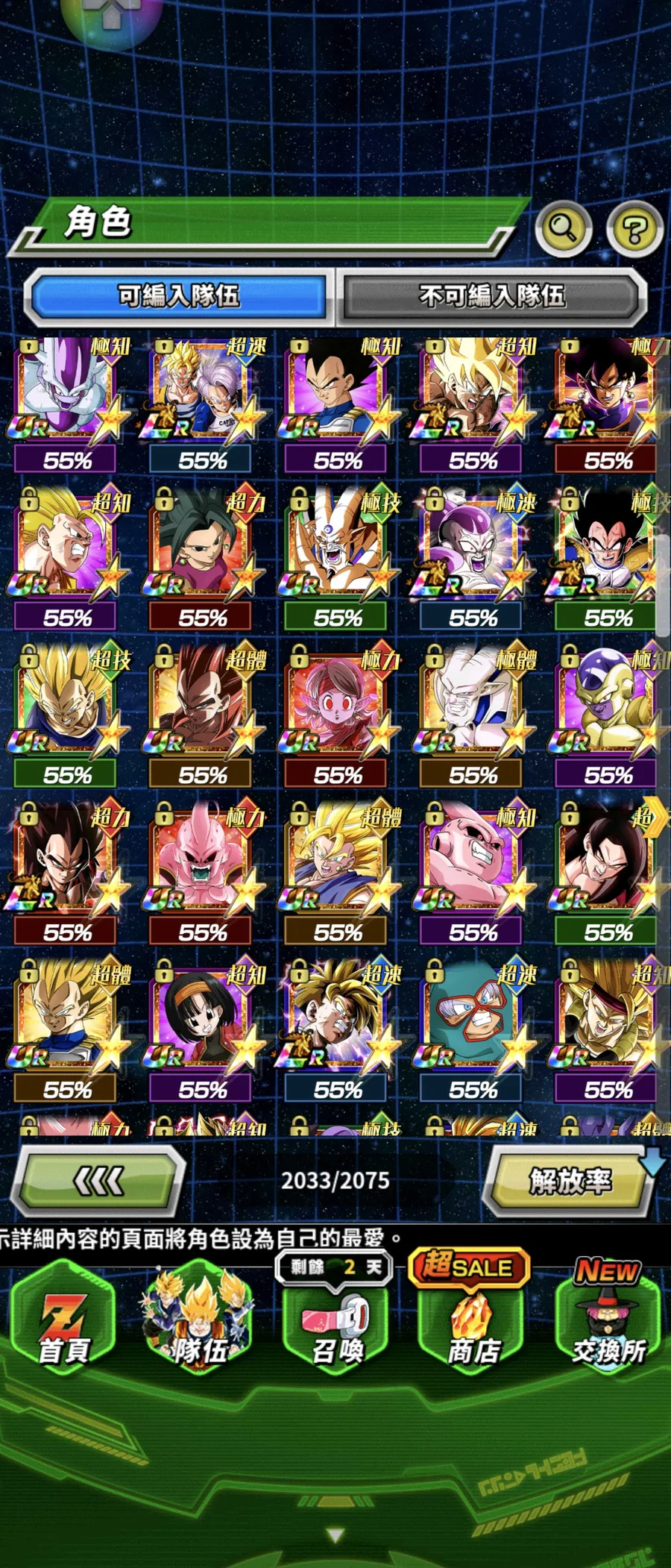Open the magnifying glass character search
This screenshot has width=671, height=1568.
563,228
